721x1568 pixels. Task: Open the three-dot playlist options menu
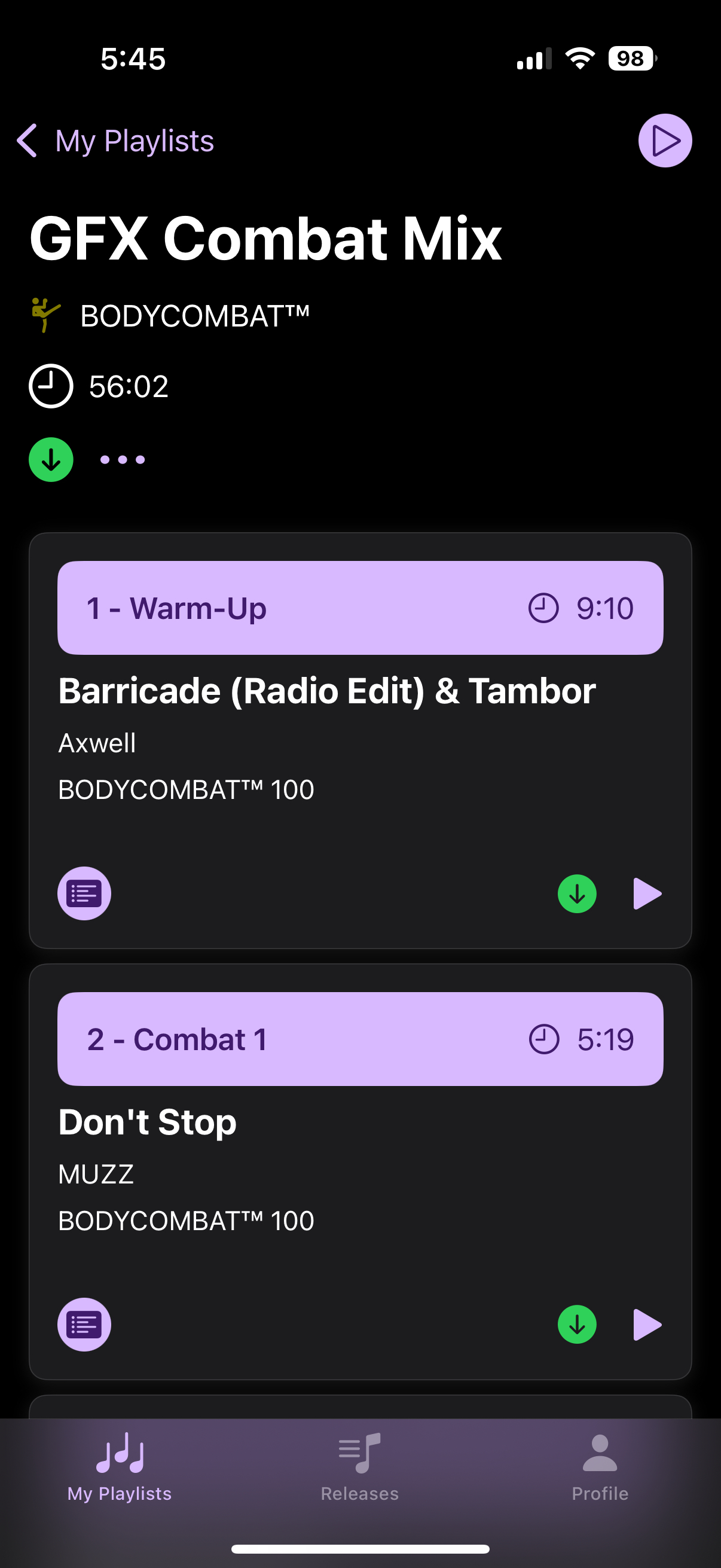(123, 459)
